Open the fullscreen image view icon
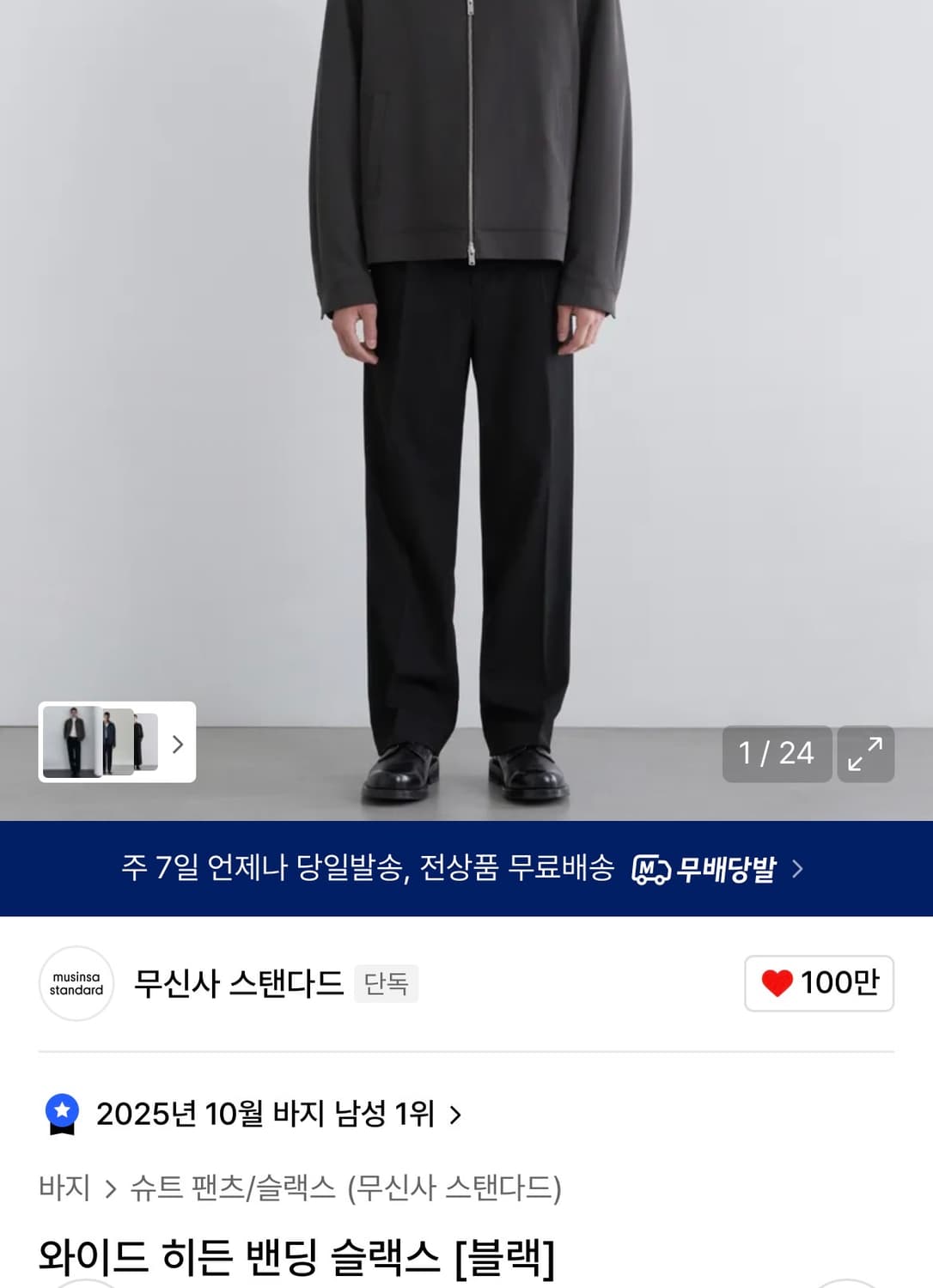Viewport: 933px width, 1288px height. coord(867,753)
